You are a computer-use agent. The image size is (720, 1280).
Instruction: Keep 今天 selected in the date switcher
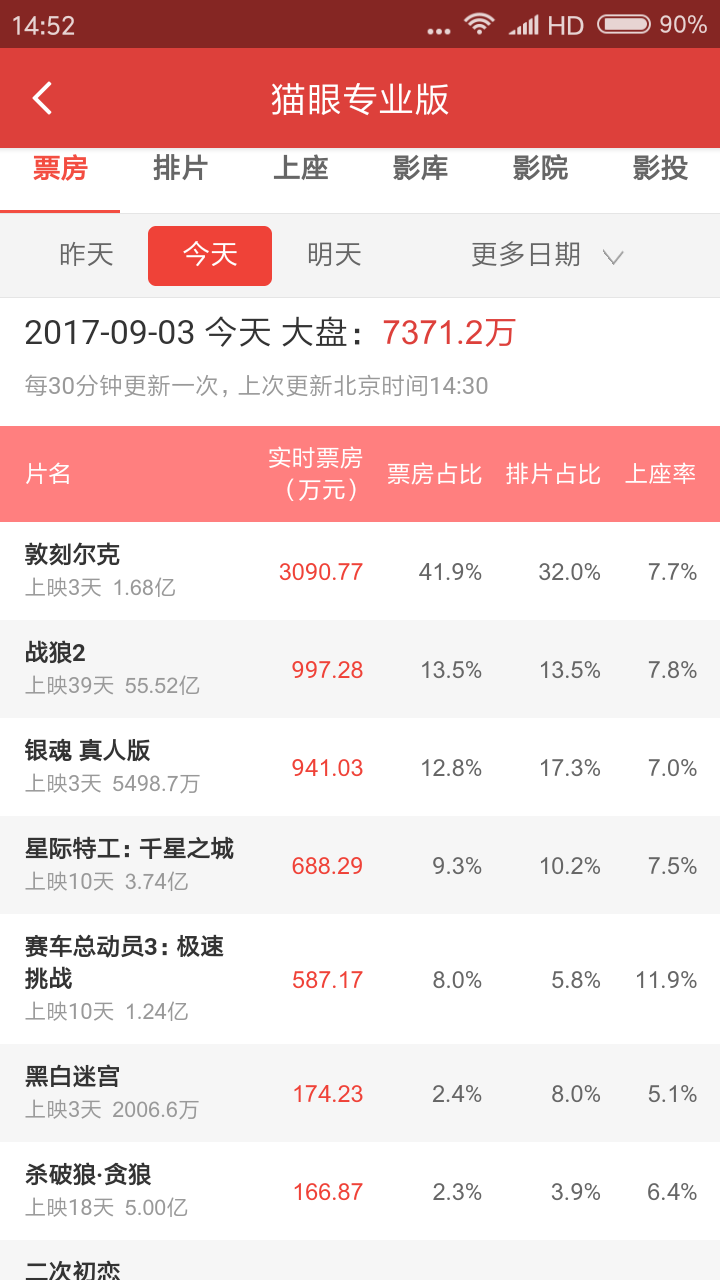[x=209, y=256]
